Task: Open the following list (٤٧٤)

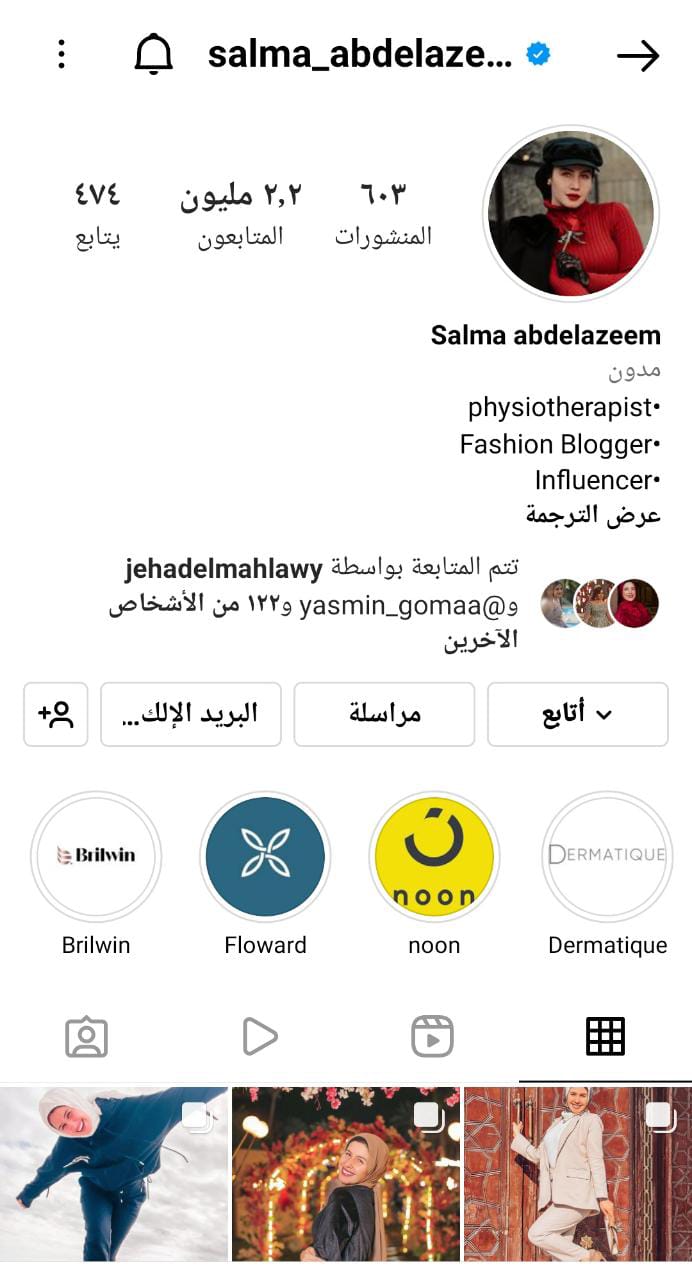Action: 98,214
